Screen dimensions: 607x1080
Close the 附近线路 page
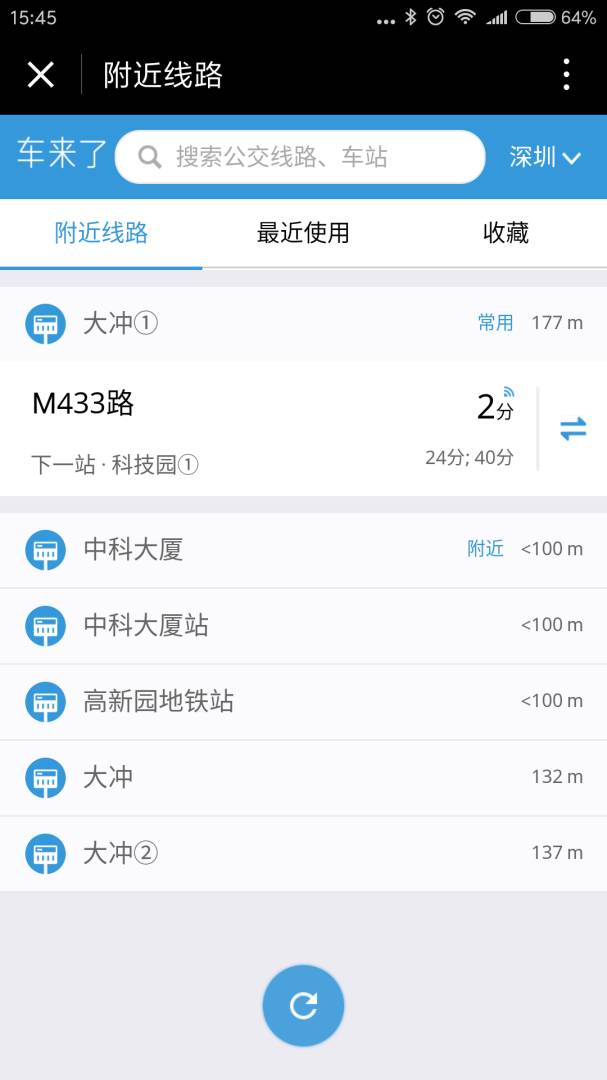coord(41,74)
